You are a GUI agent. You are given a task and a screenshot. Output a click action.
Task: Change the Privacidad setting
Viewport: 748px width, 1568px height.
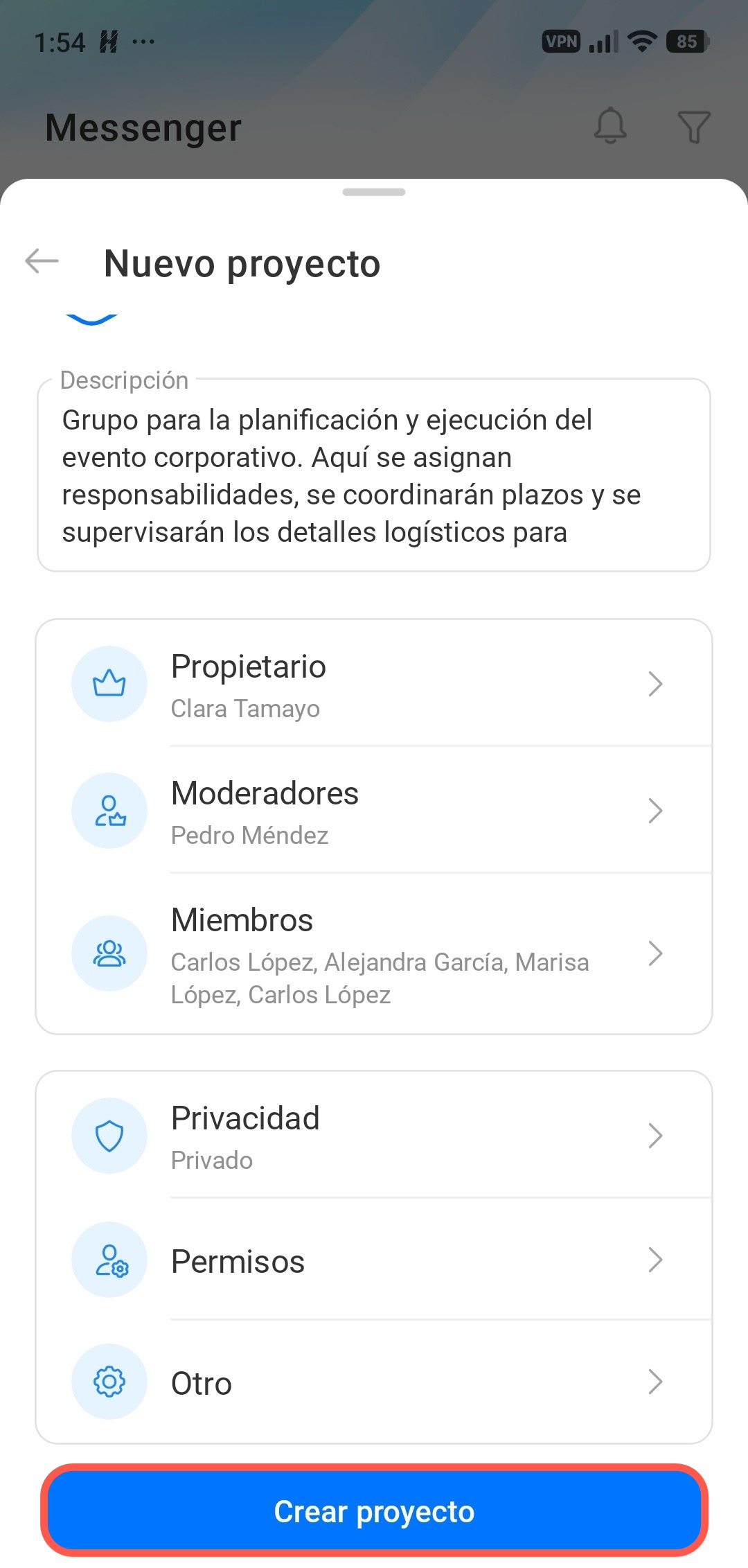[x=374, y=1135]
